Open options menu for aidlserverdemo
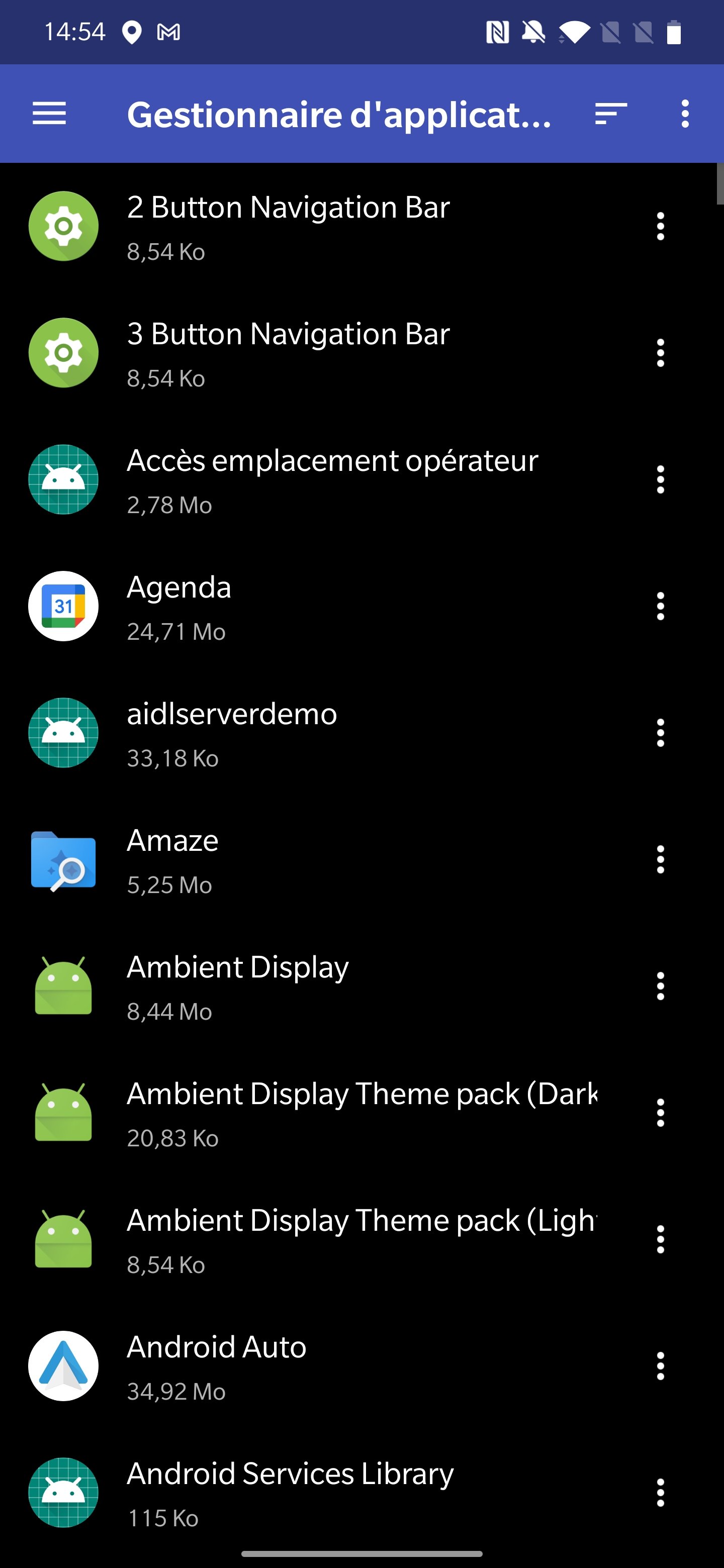 (x=660, y=733)
